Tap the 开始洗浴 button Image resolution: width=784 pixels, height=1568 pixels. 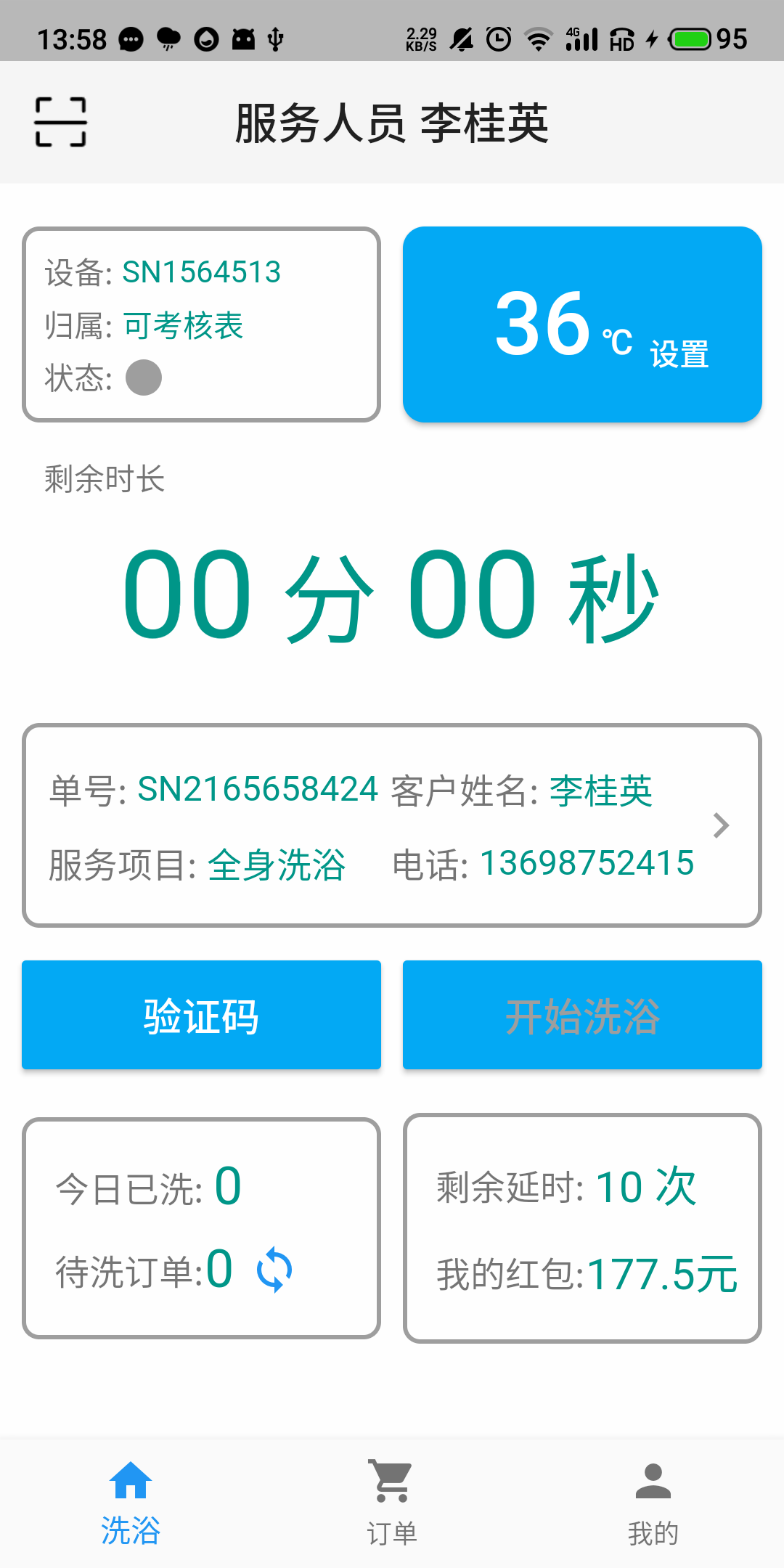click(582, 1015)
